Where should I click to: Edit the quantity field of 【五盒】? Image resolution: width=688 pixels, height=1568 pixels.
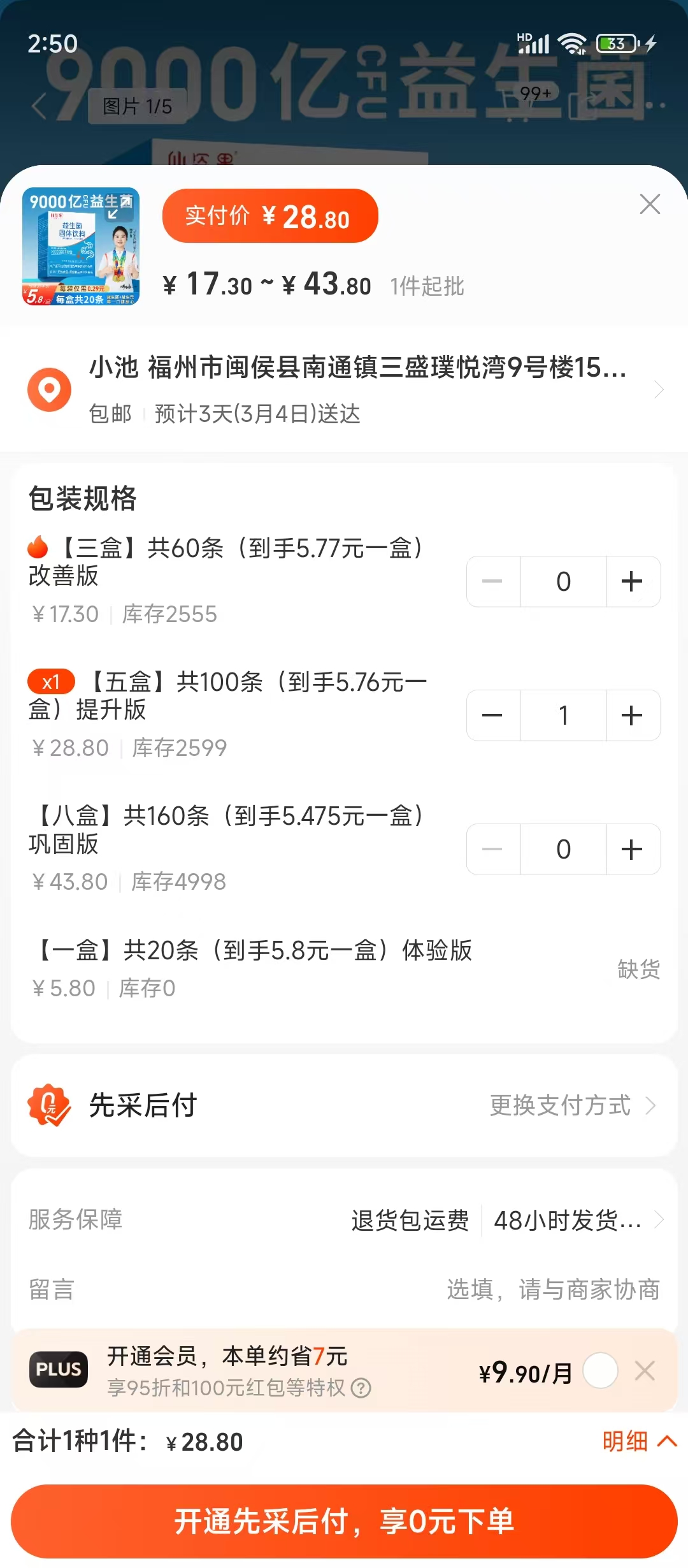[563, 715]
